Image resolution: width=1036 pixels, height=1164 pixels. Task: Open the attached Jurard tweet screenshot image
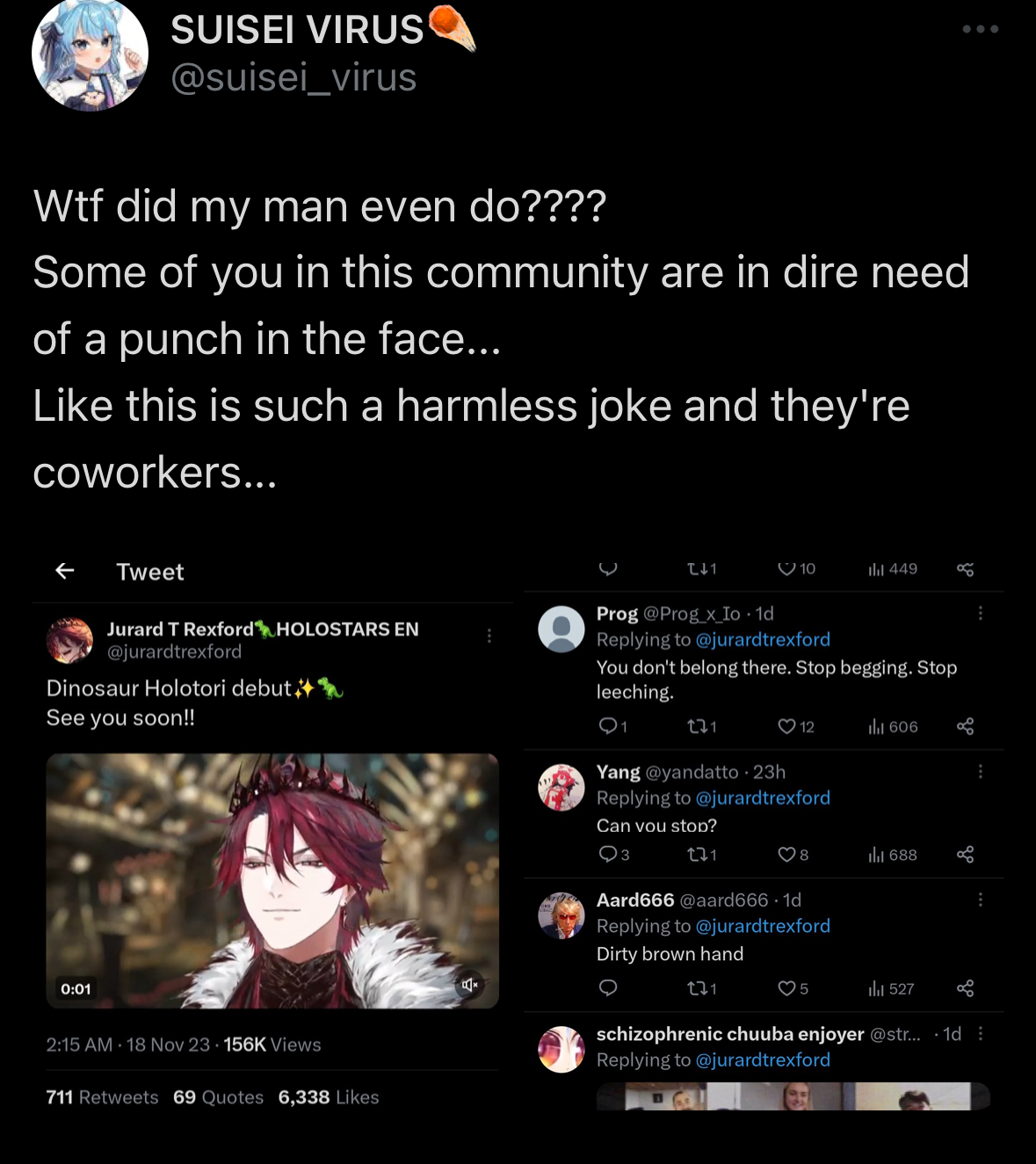(272, 835)
